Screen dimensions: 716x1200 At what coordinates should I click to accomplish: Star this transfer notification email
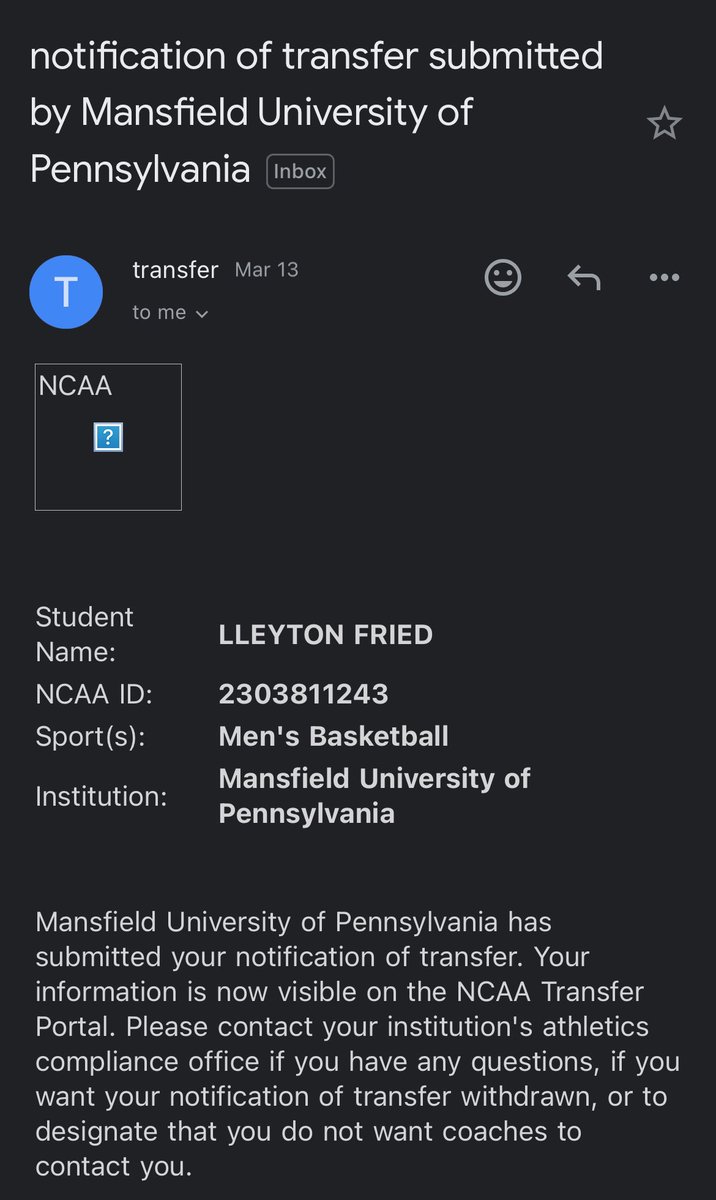coord(663,124)
